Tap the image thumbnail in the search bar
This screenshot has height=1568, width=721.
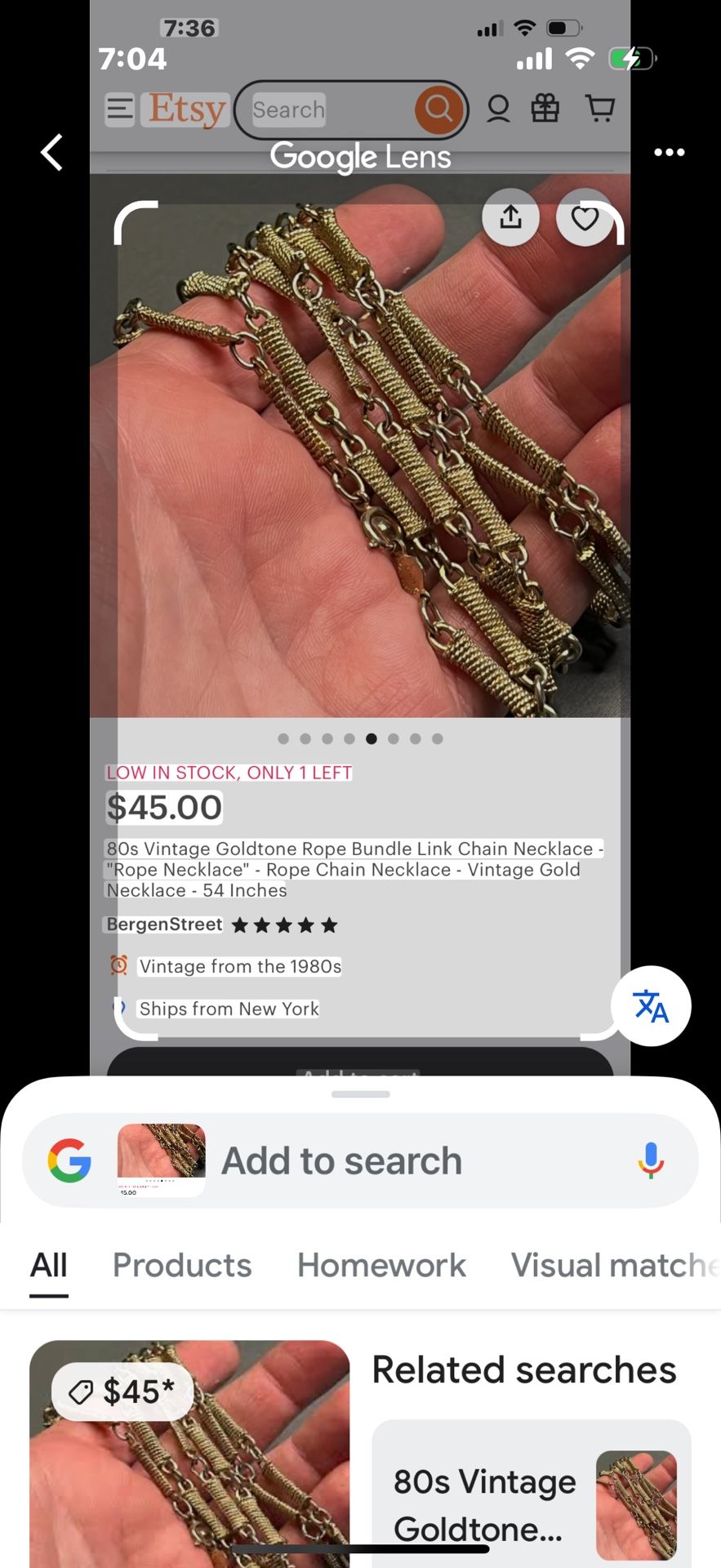(162, 1160)
